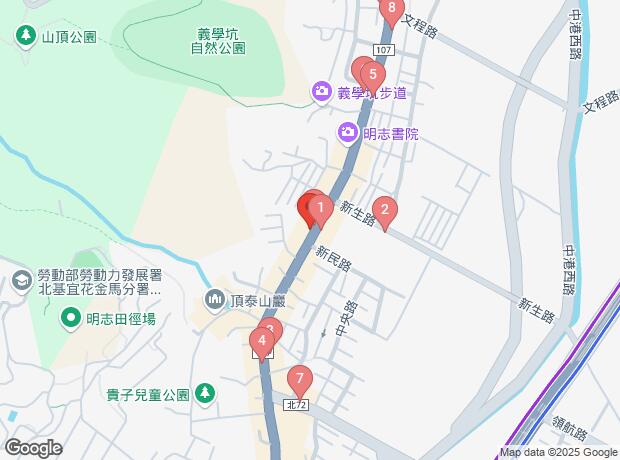This screenshot has height=460, width=620.
Task: Select marker number 5
Action: click(372, 75)
